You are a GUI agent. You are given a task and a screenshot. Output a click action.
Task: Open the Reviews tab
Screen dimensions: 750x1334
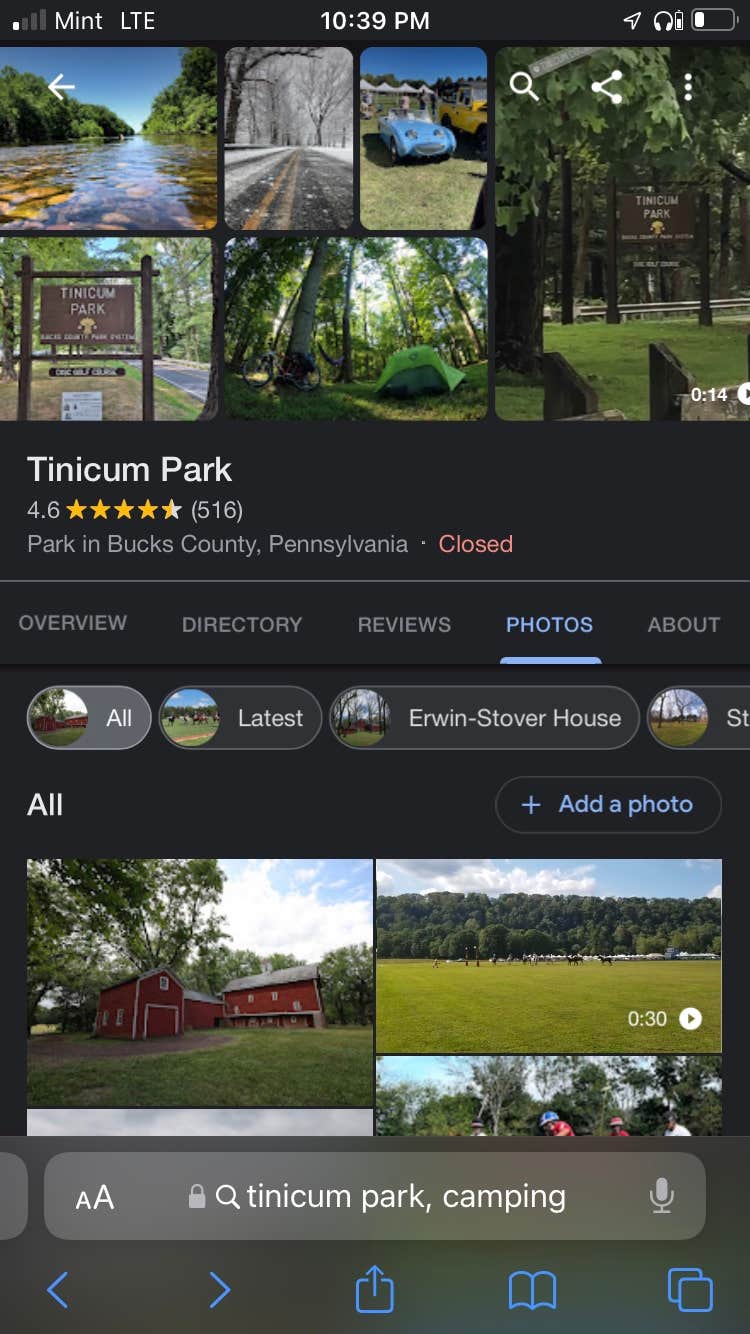tap(404, 624)
